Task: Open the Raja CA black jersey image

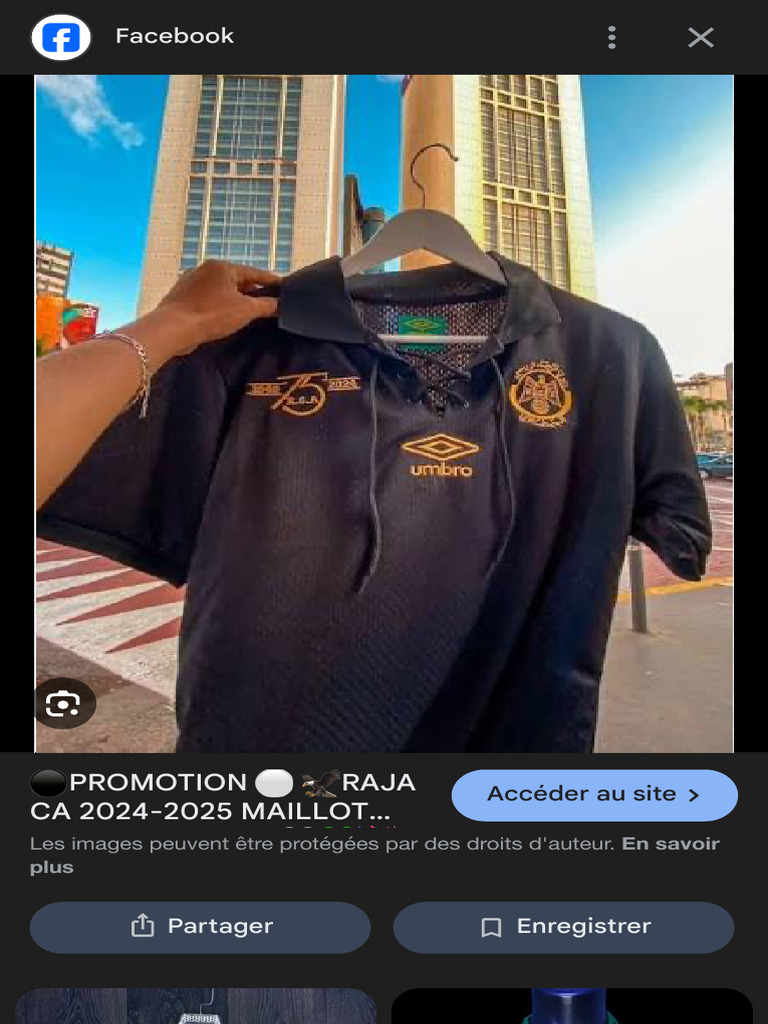Action: (384, 413)
